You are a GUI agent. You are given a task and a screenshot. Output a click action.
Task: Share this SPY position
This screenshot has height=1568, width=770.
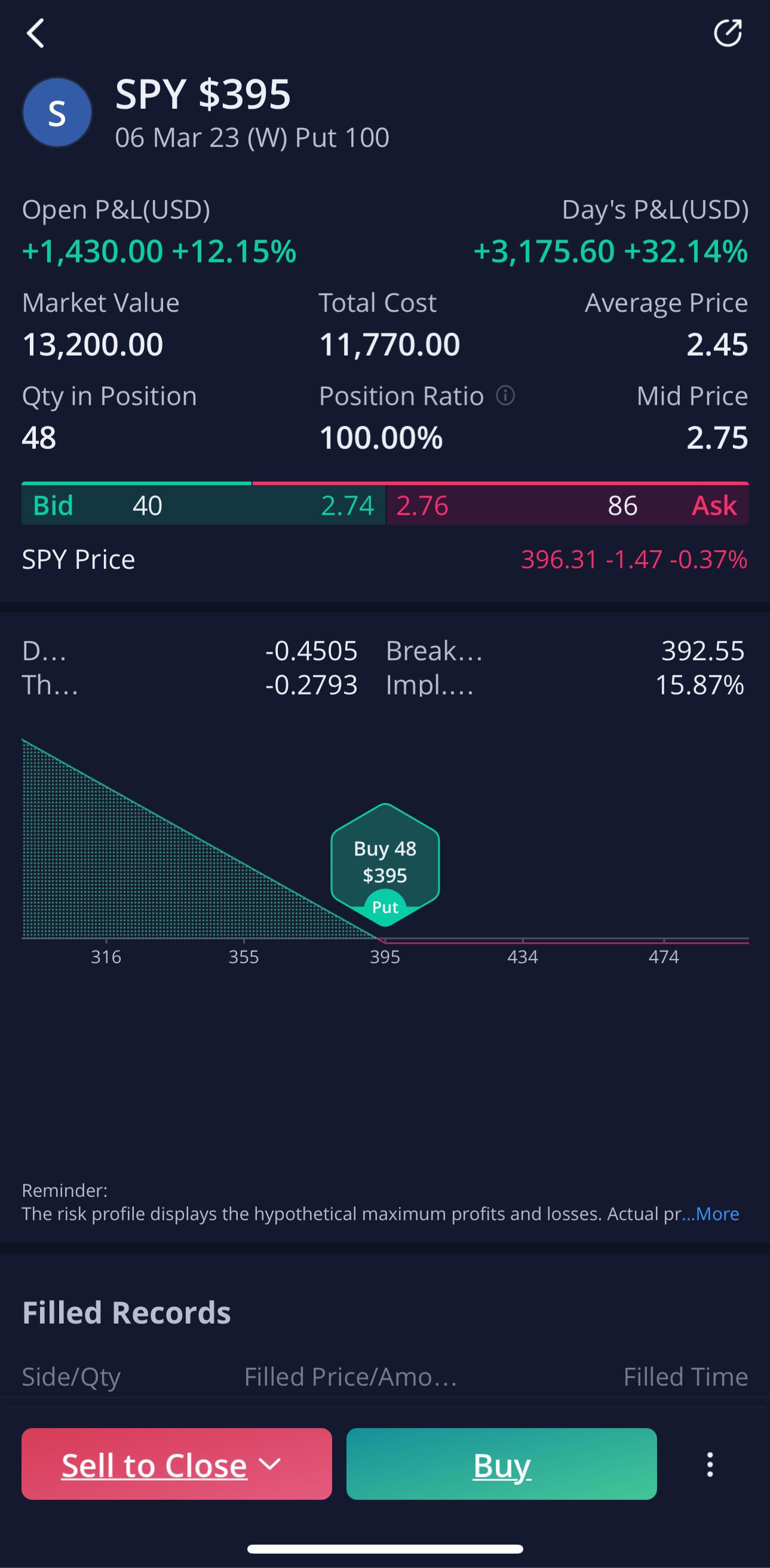click(728, 33)
